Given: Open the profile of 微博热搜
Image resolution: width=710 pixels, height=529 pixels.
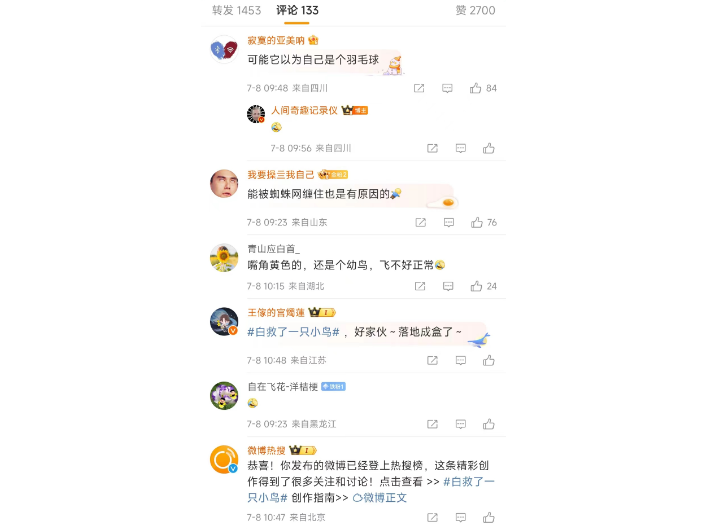Looking at the screenshot, I should 270,450.
